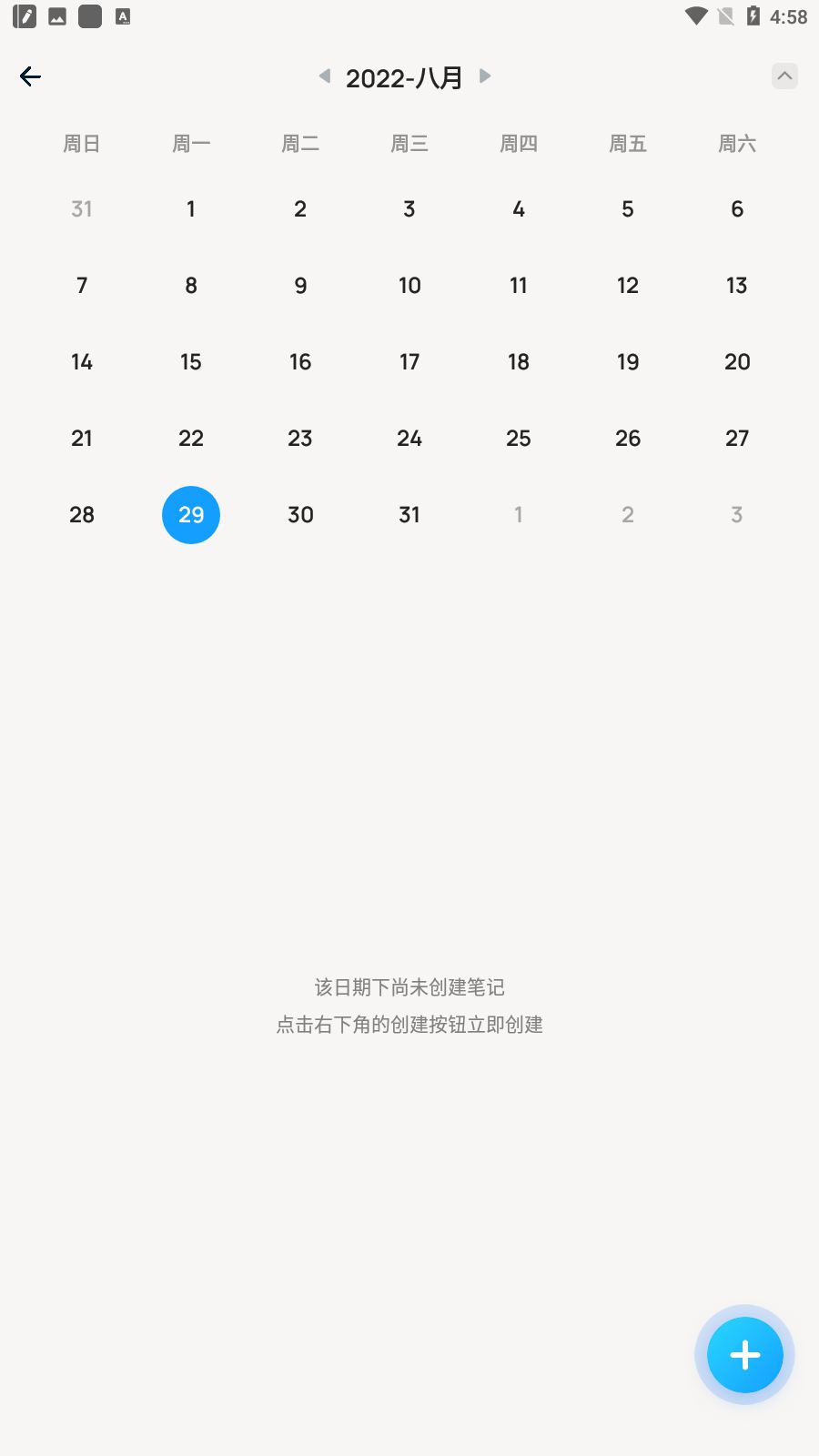Select August 10 on the calendar
The image size is (819, 1456).
pyautogui.click(x=409, y=286)
